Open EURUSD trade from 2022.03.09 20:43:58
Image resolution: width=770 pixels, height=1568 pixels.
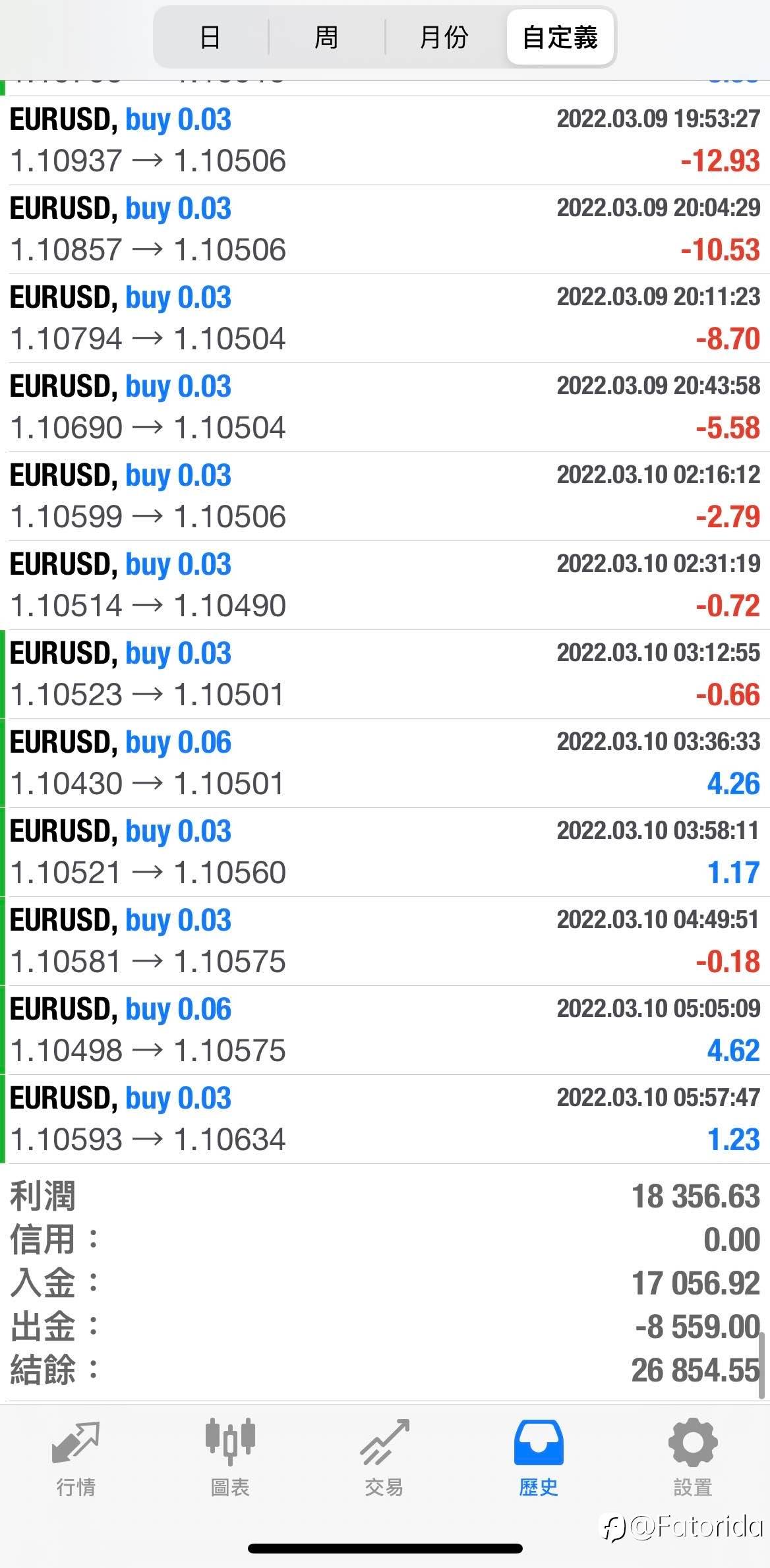pyautogui.click(x=385, y=407)
